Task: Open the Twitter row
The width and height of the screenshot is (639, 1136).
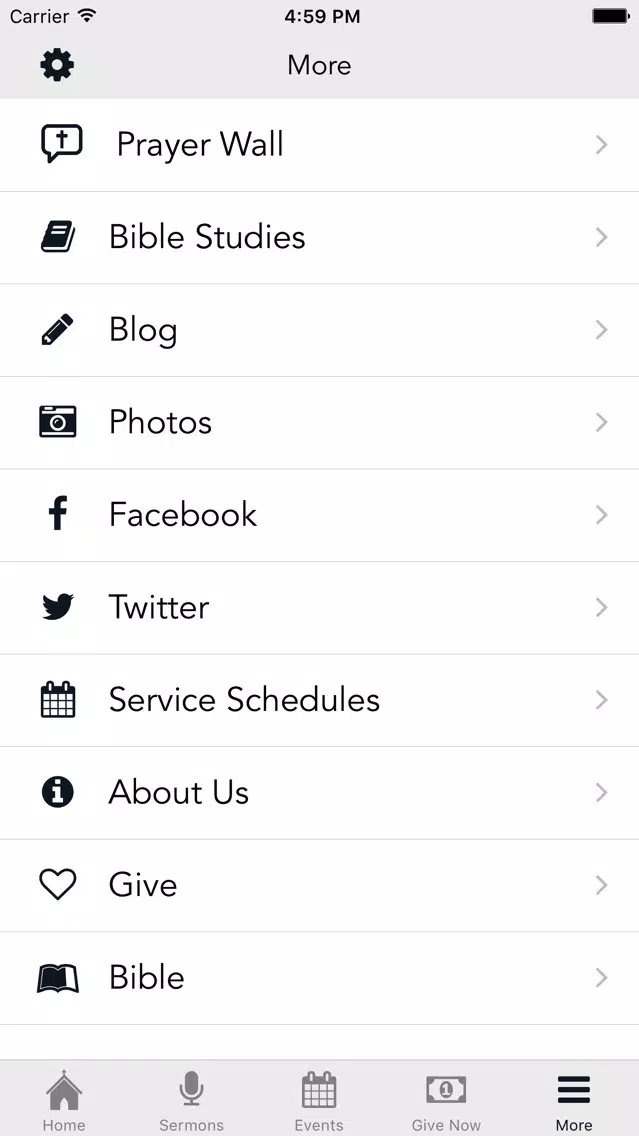Action: pos(320,608)
